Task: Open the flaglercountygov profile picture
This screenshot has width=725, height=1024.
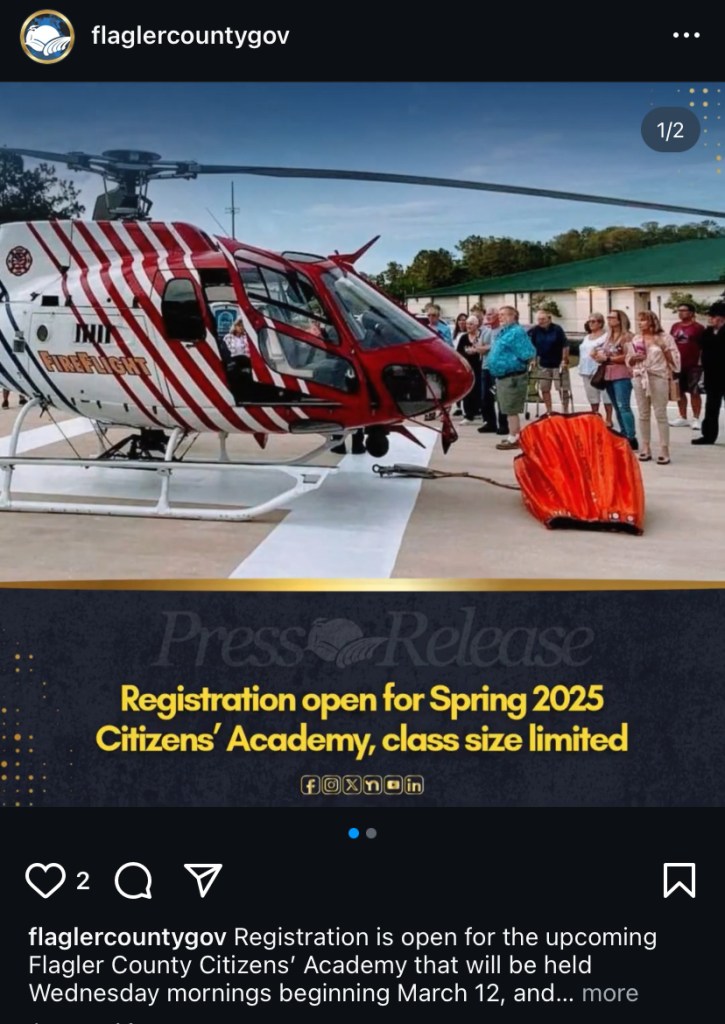Action: pyautogui.click(x=47, y=37)
